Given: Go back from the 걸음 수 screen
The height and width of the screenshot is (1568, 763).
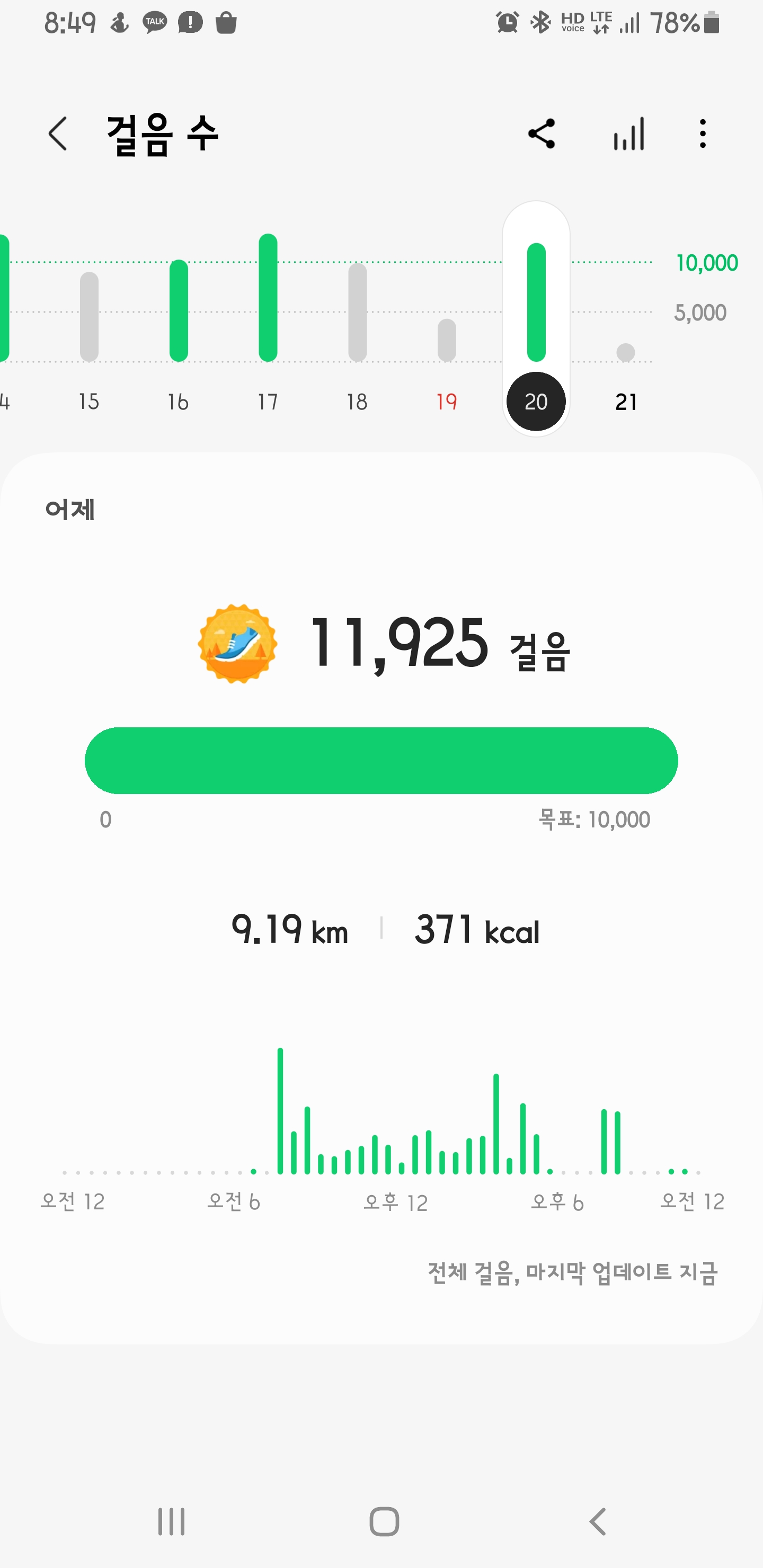Looking at the screenshot, I should coord(58,134).
